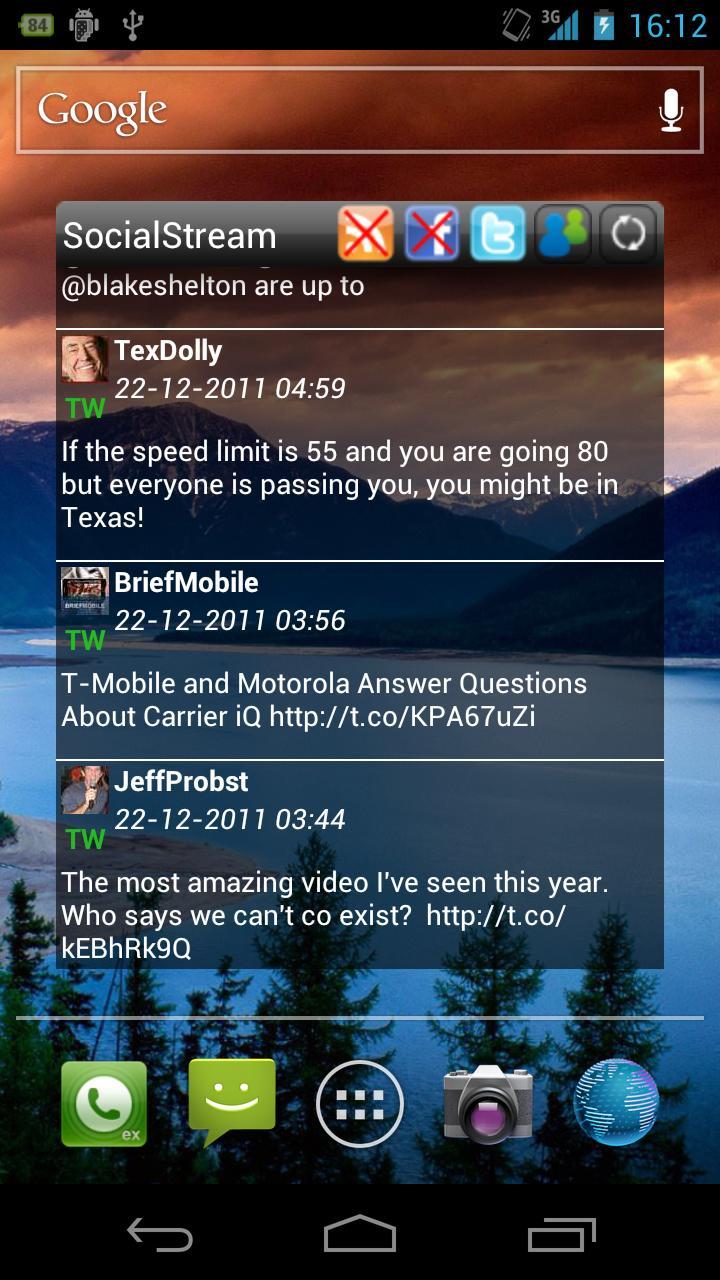Open the app drawer
This screenshot has width=720, height=1280.
[x=360, y=1104]
